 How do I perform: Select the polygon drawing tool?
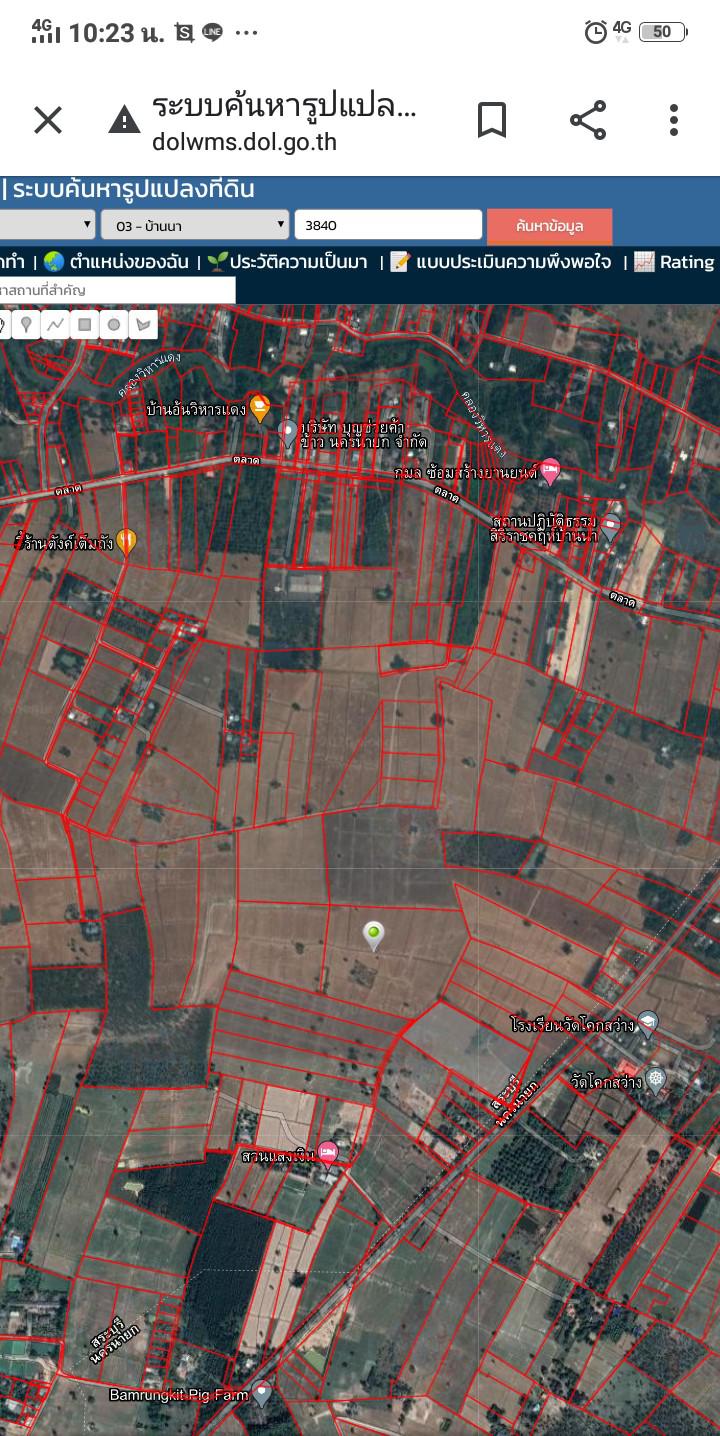tap(144, 324)
